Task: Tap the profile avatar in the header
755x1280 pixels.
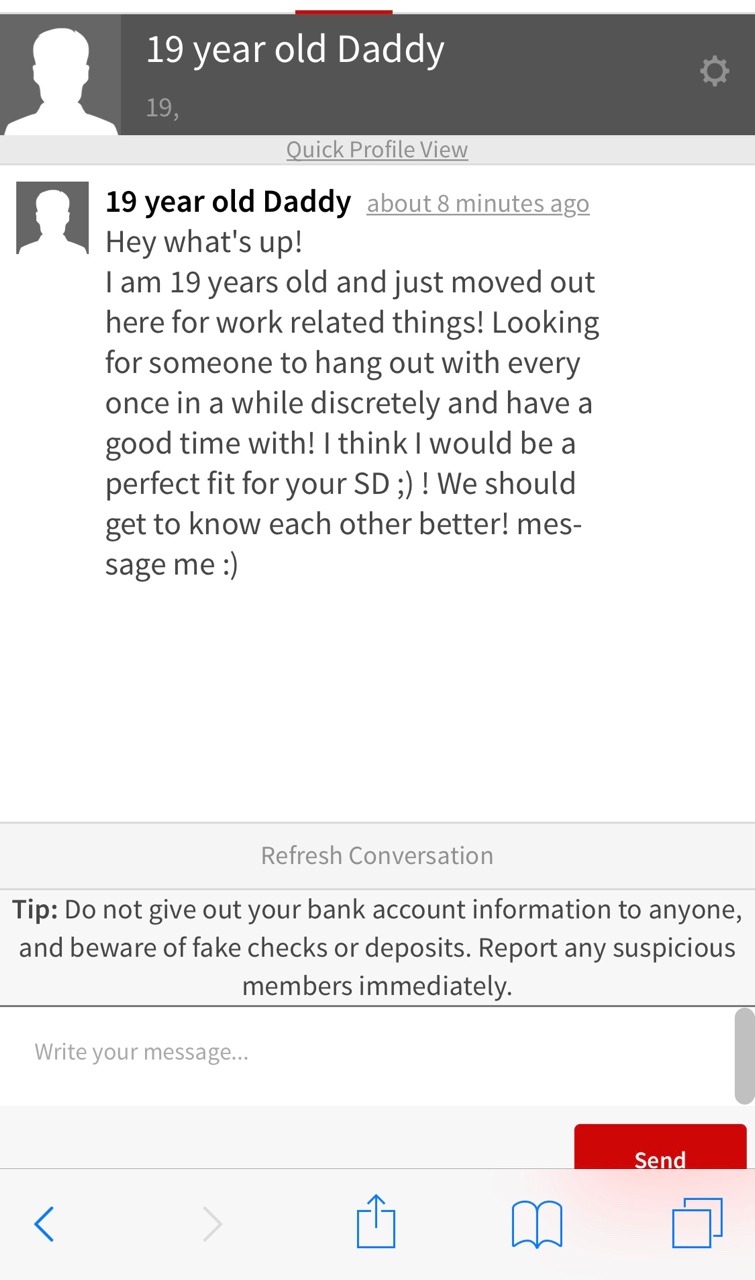Action: [x=60, y=77]
